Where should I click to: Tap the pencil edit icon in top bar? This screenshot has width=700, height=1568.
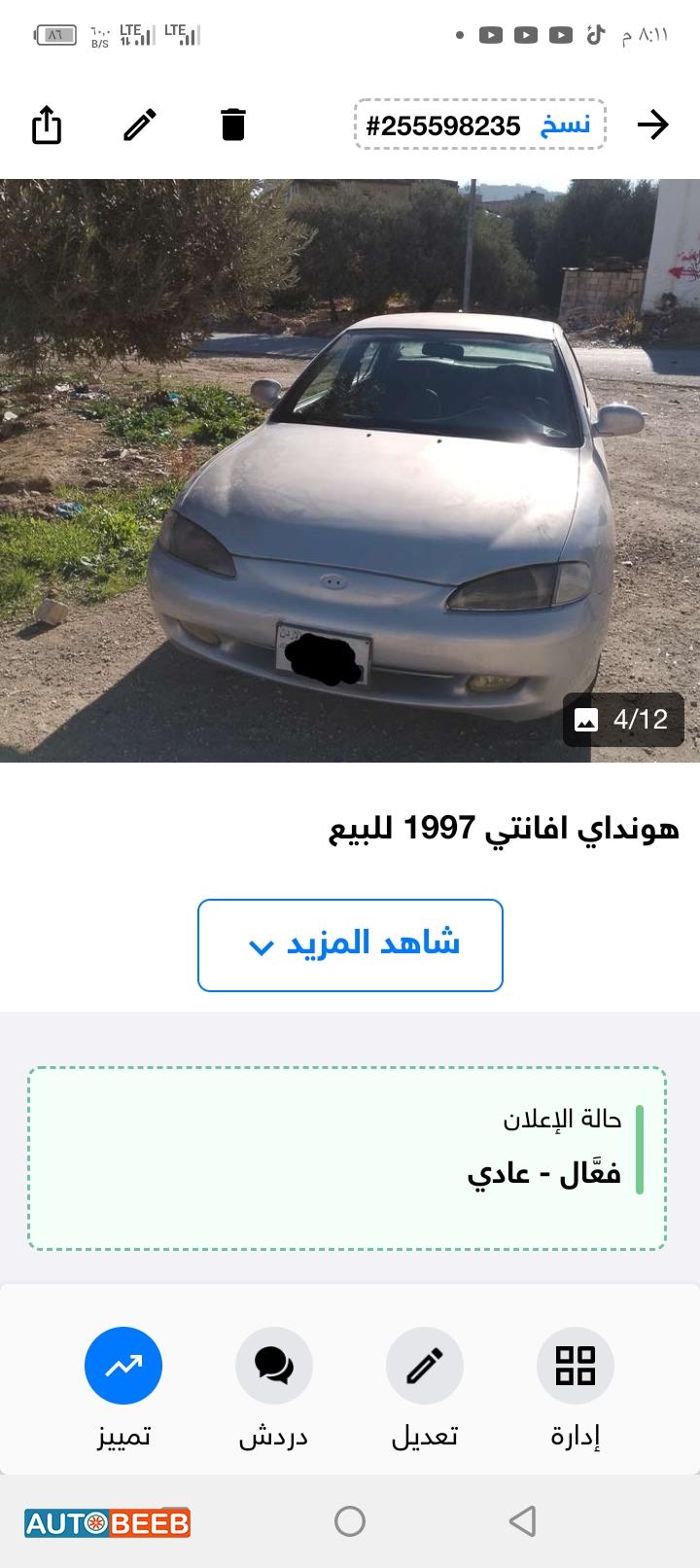[x=140, y=125]
